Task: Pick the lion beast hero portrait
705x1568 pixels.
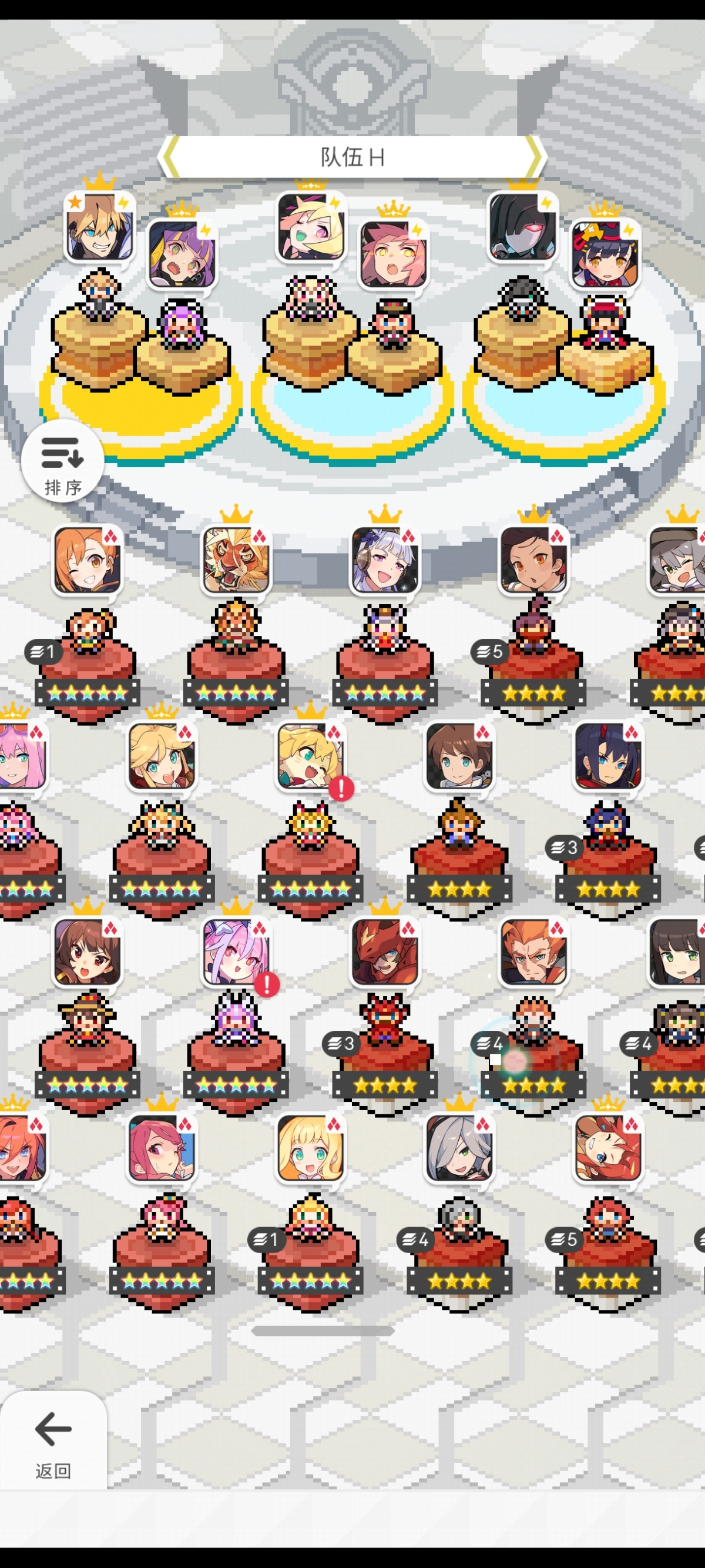Action: (236, 560)
